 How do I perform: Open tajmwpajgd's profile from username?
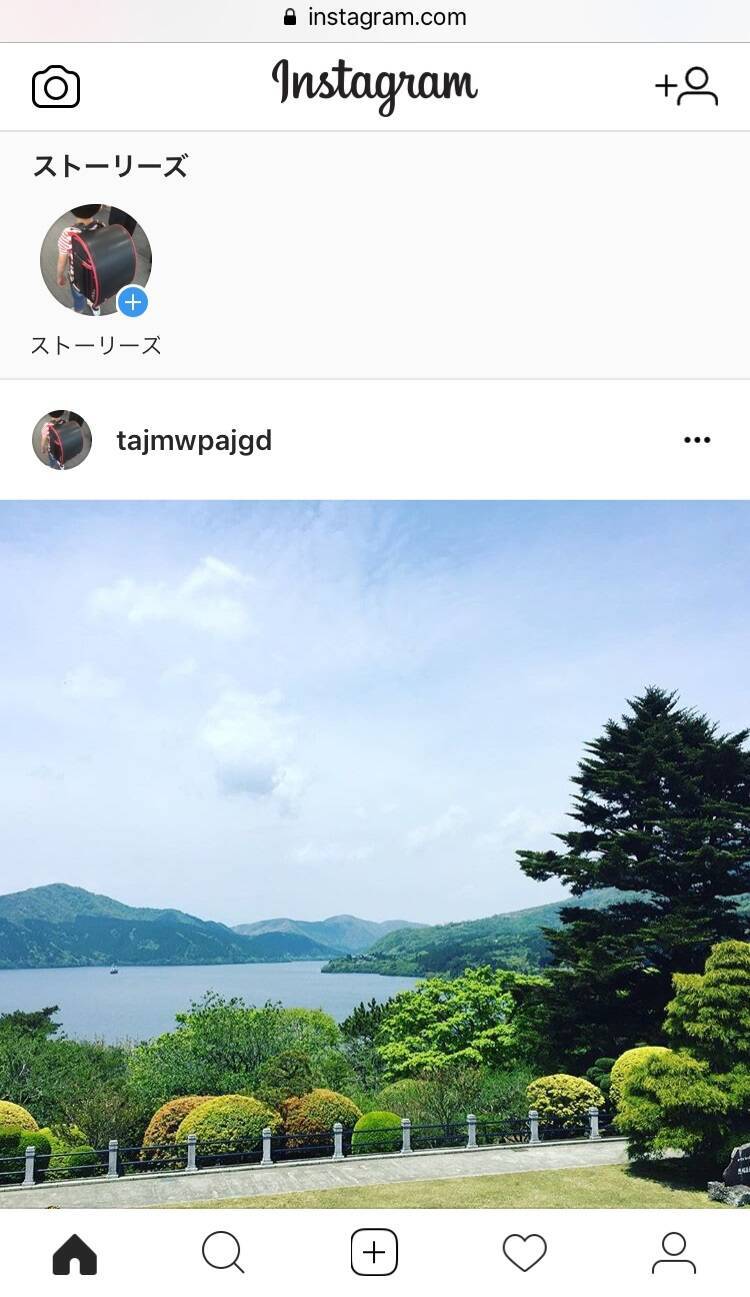pyautogui.click(x=194, y=440)
